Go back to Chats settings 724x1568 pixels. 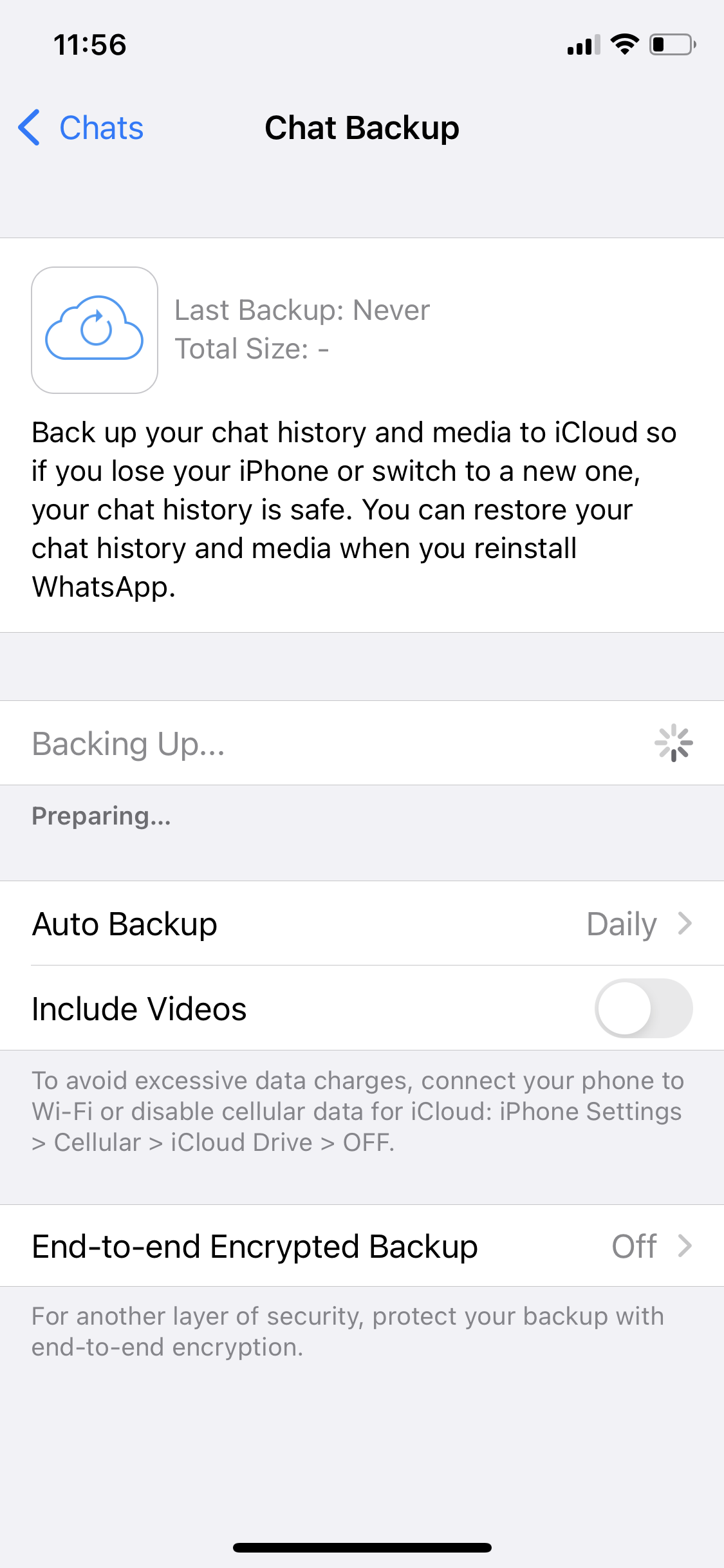click(x=81, y=127)
